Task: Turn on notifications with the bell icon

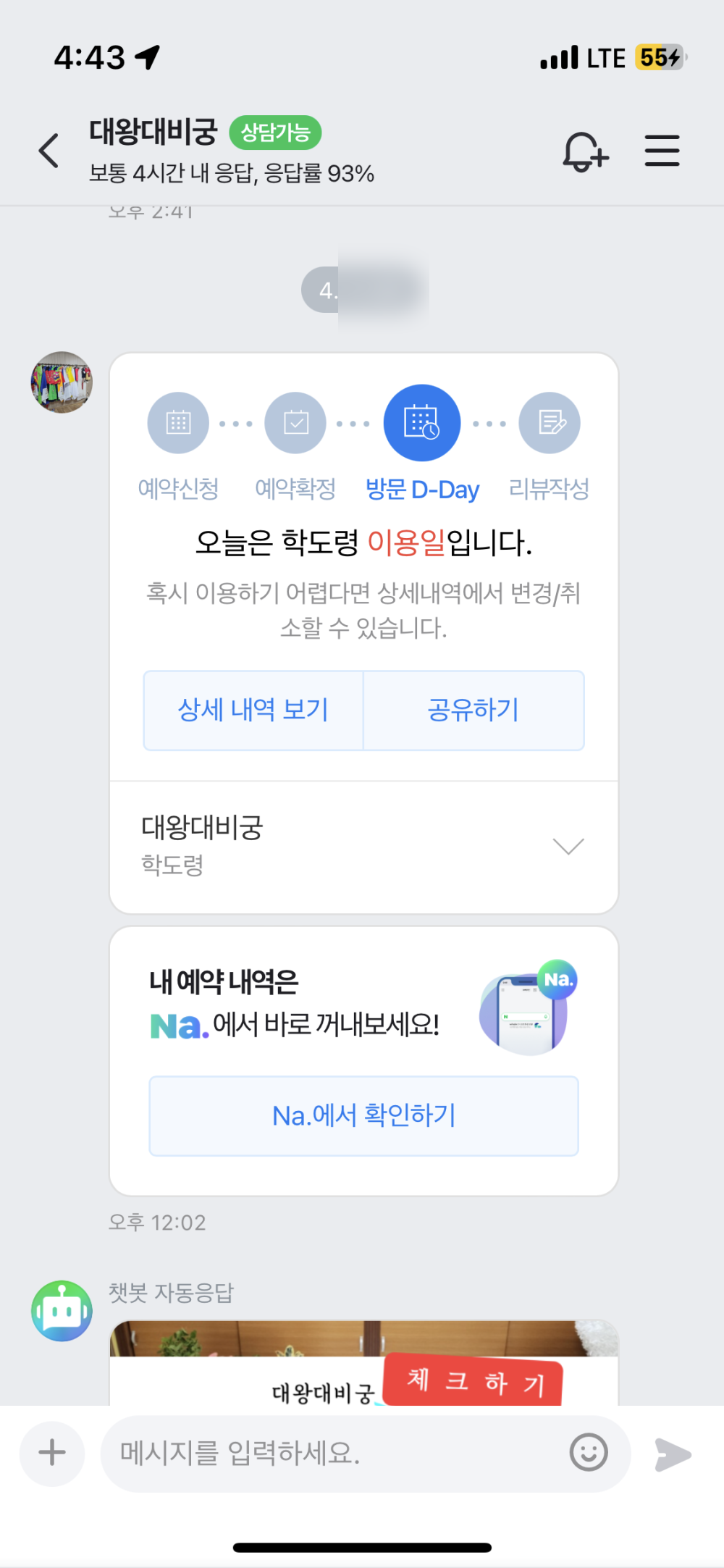Action: [x=585, y=151]
